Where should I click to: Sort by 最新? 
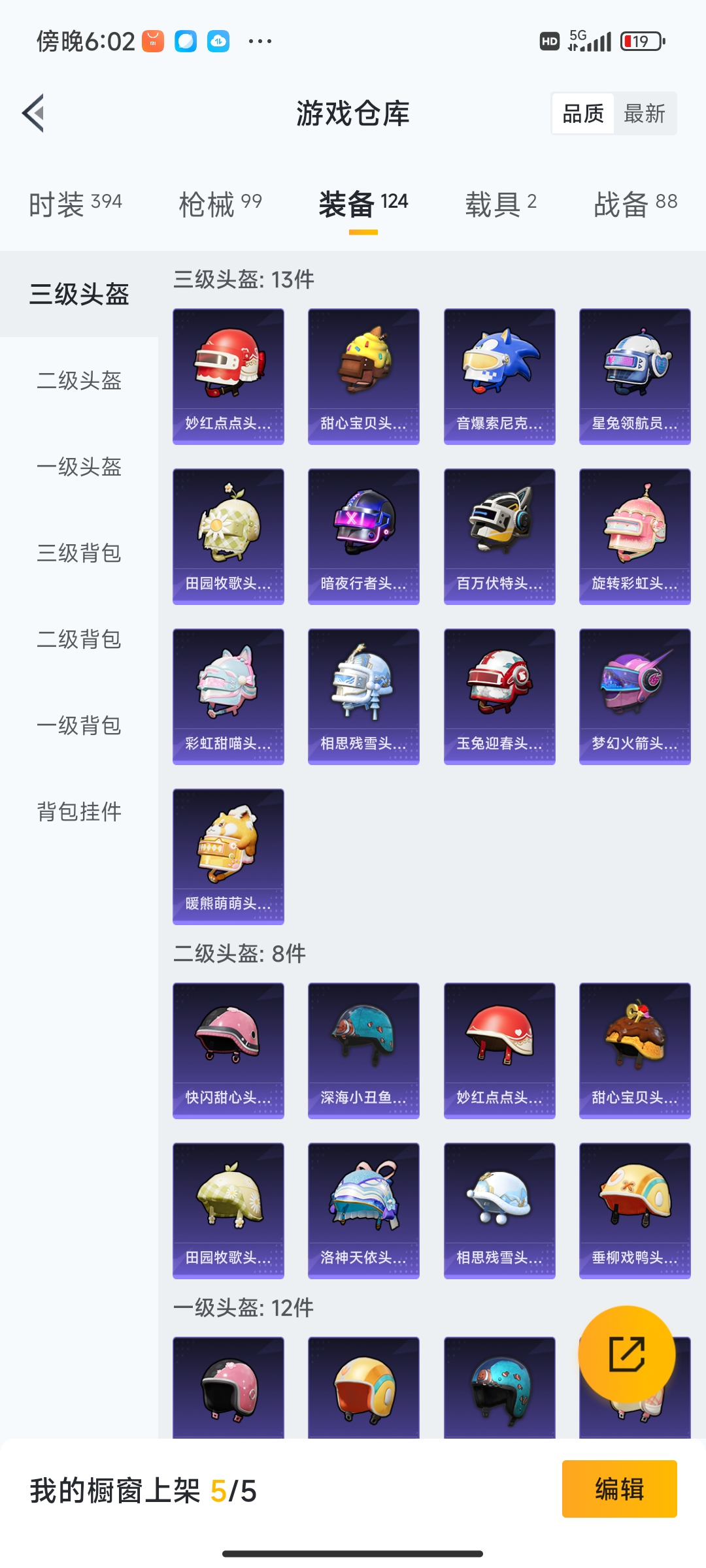pos(644,114)
